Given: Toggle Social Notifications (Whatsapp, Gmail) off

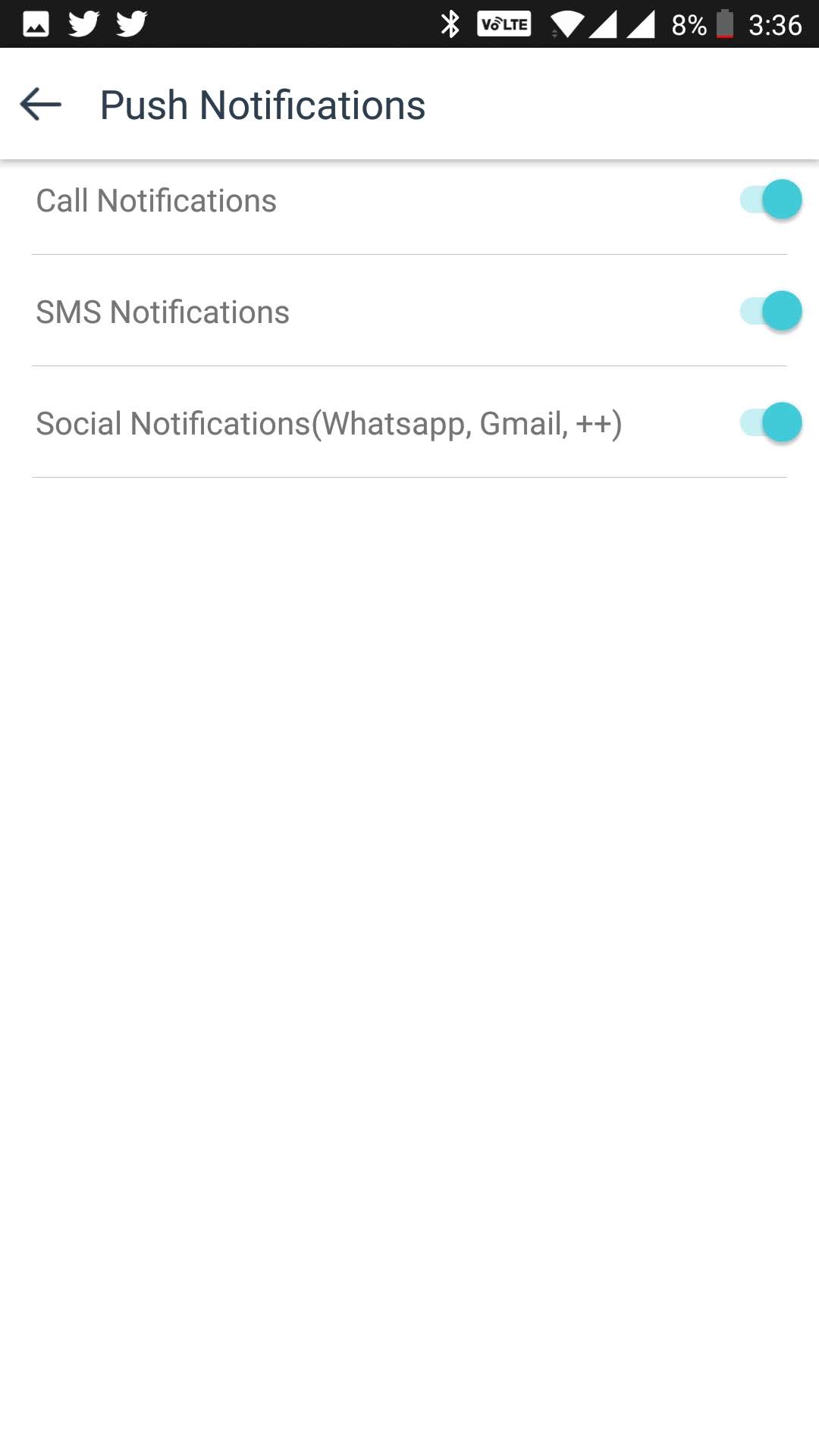Looking at the screenshot, I should (770, 423).
